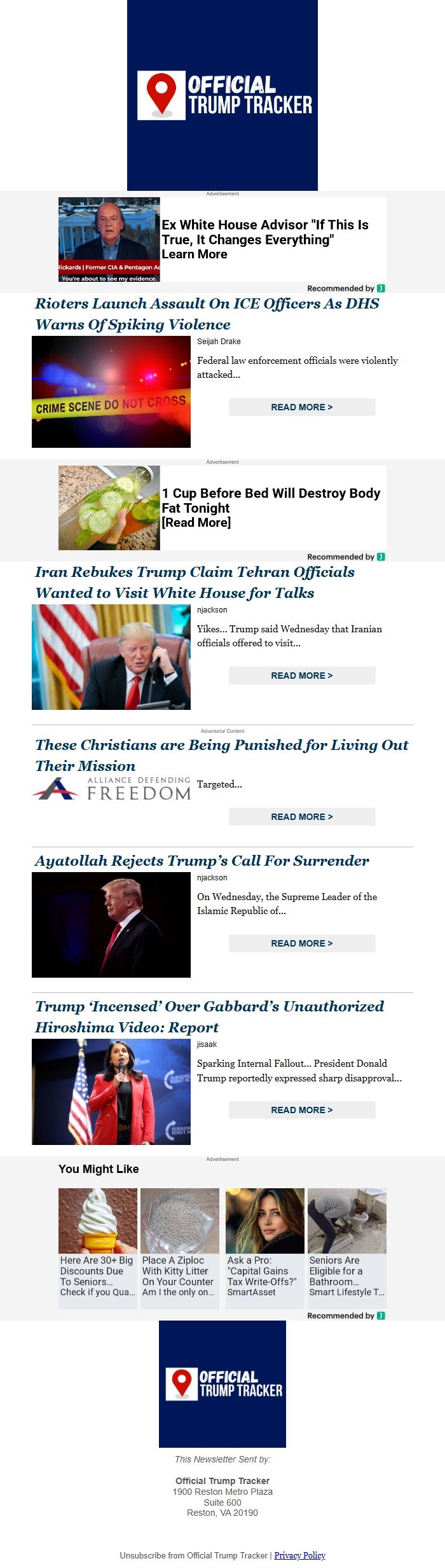445x1568 pixels.
Task: Open the 1 Cup Before Bed ad
Action: pos(270,508)
